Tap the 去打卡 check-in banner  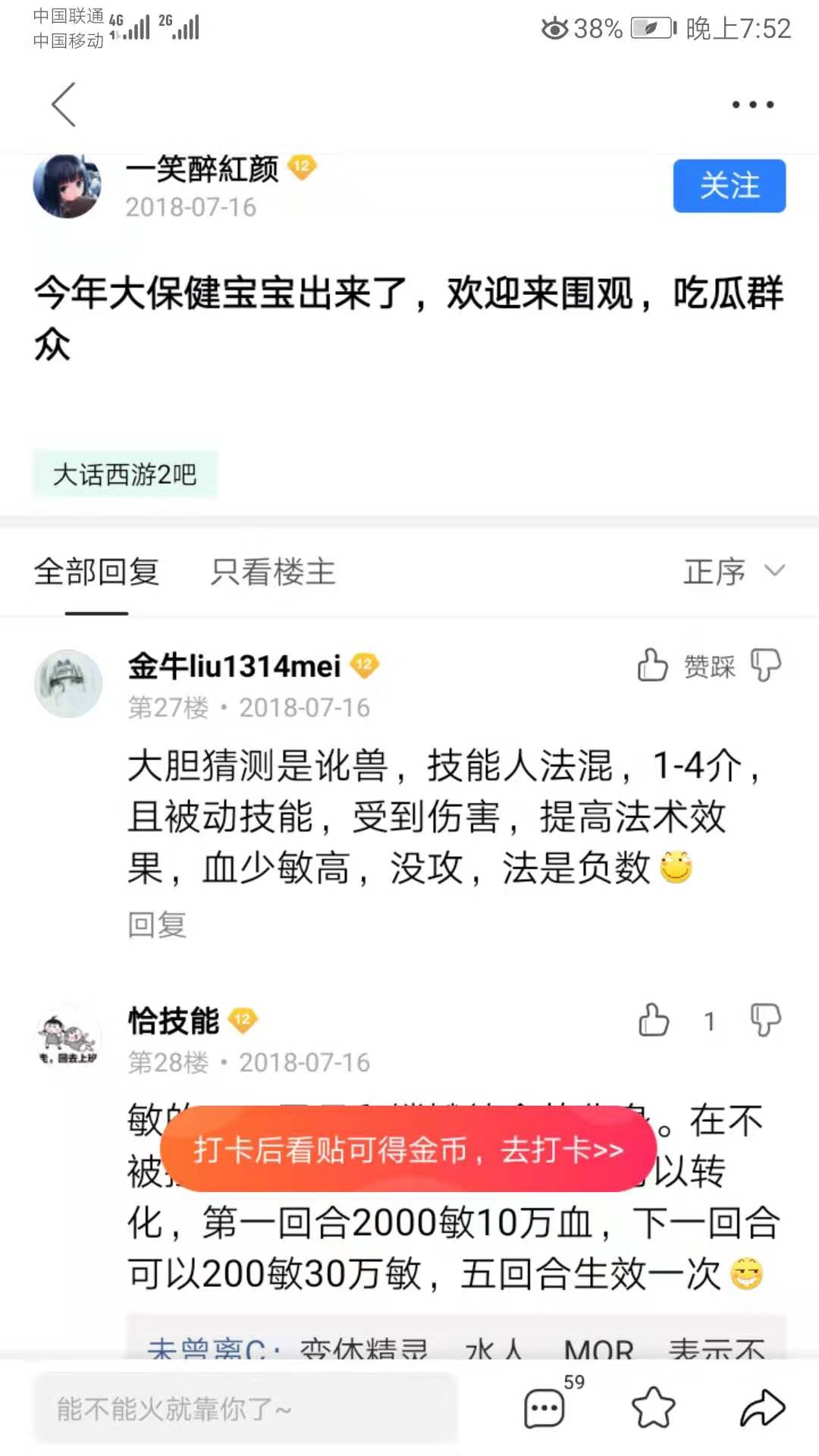409,1150
